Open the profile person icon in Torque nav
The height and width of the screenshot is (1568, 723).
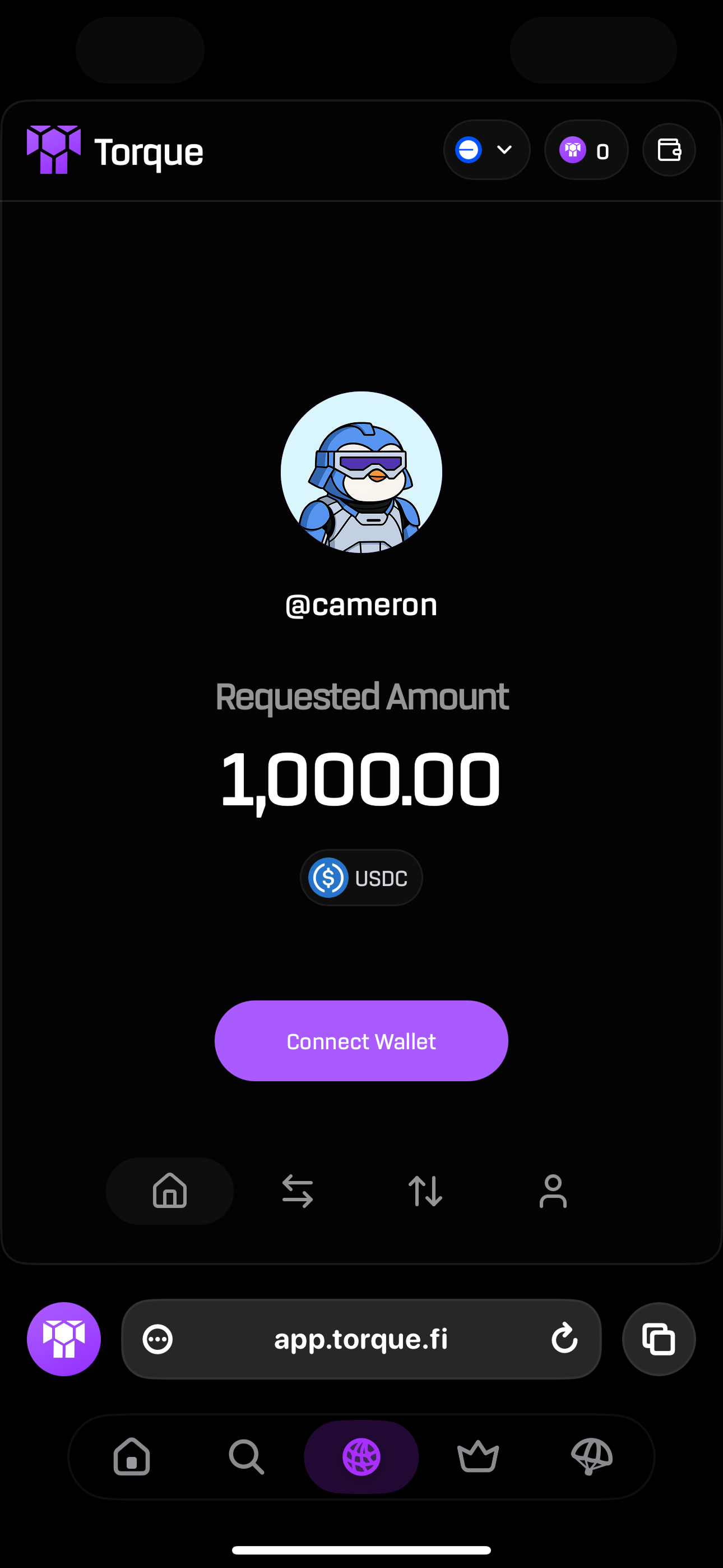553,1191
